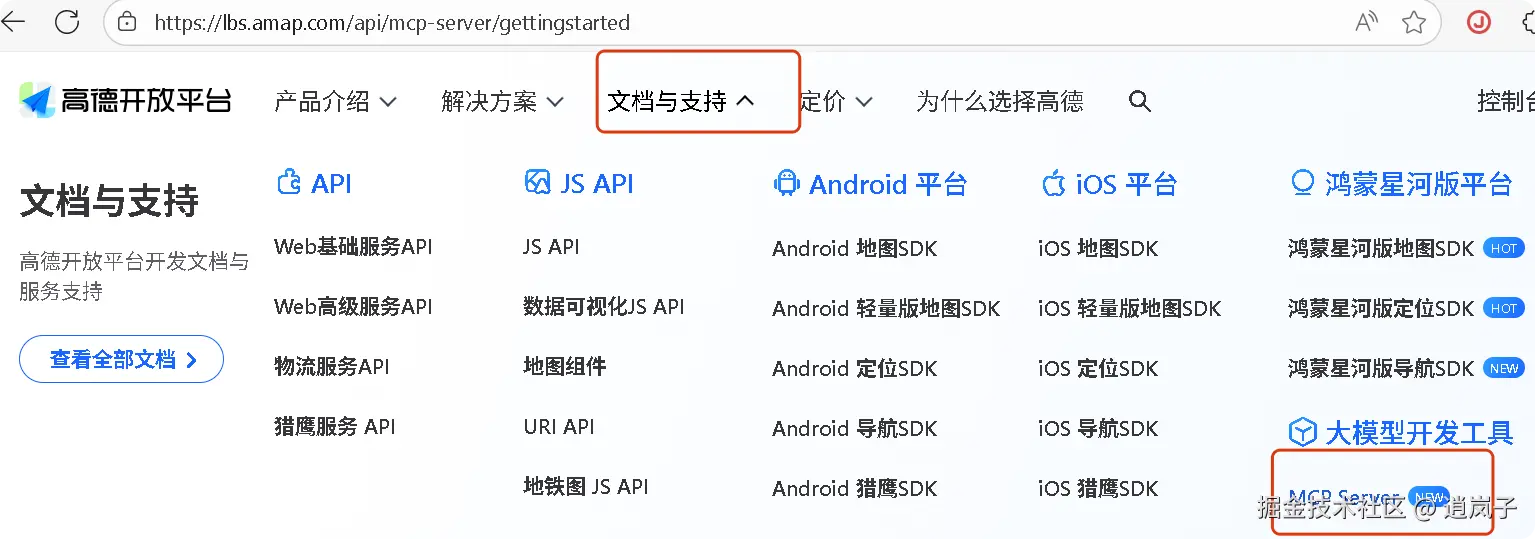Reload the page with the refresh icon
The image size is (1535, 539).
coord(67,22)
